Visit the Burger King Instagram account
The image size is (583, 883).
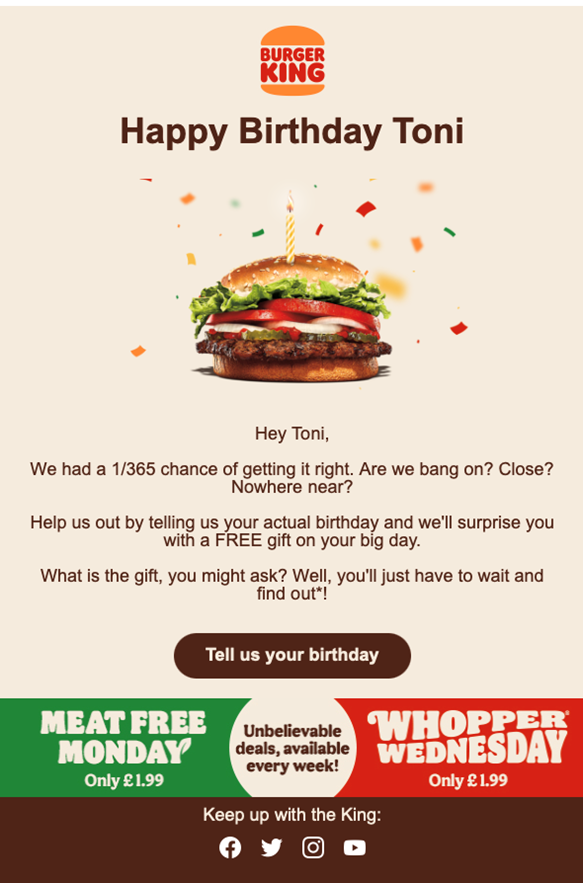click(x=313, y=848)
